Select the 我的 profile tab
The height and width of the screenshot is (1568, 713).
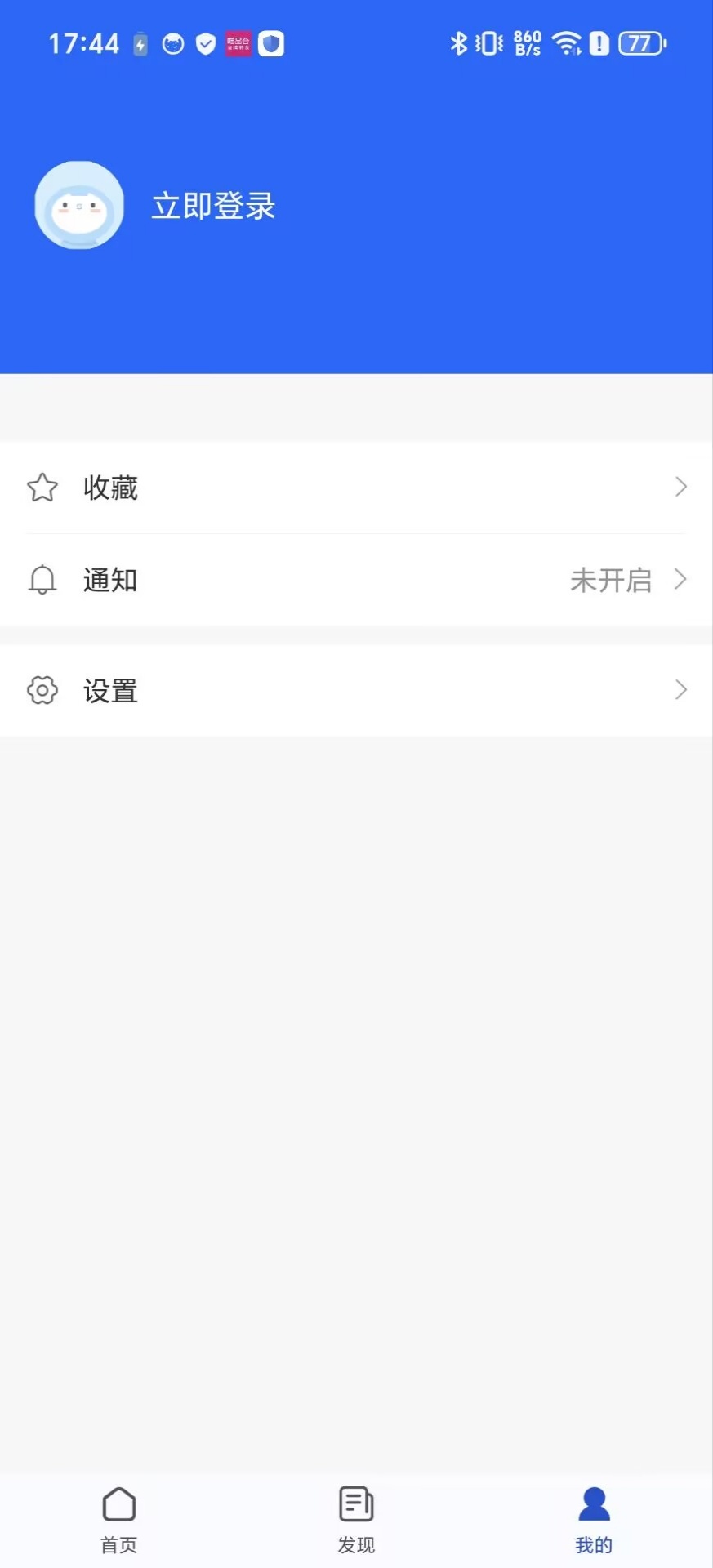click(594, 1520)
